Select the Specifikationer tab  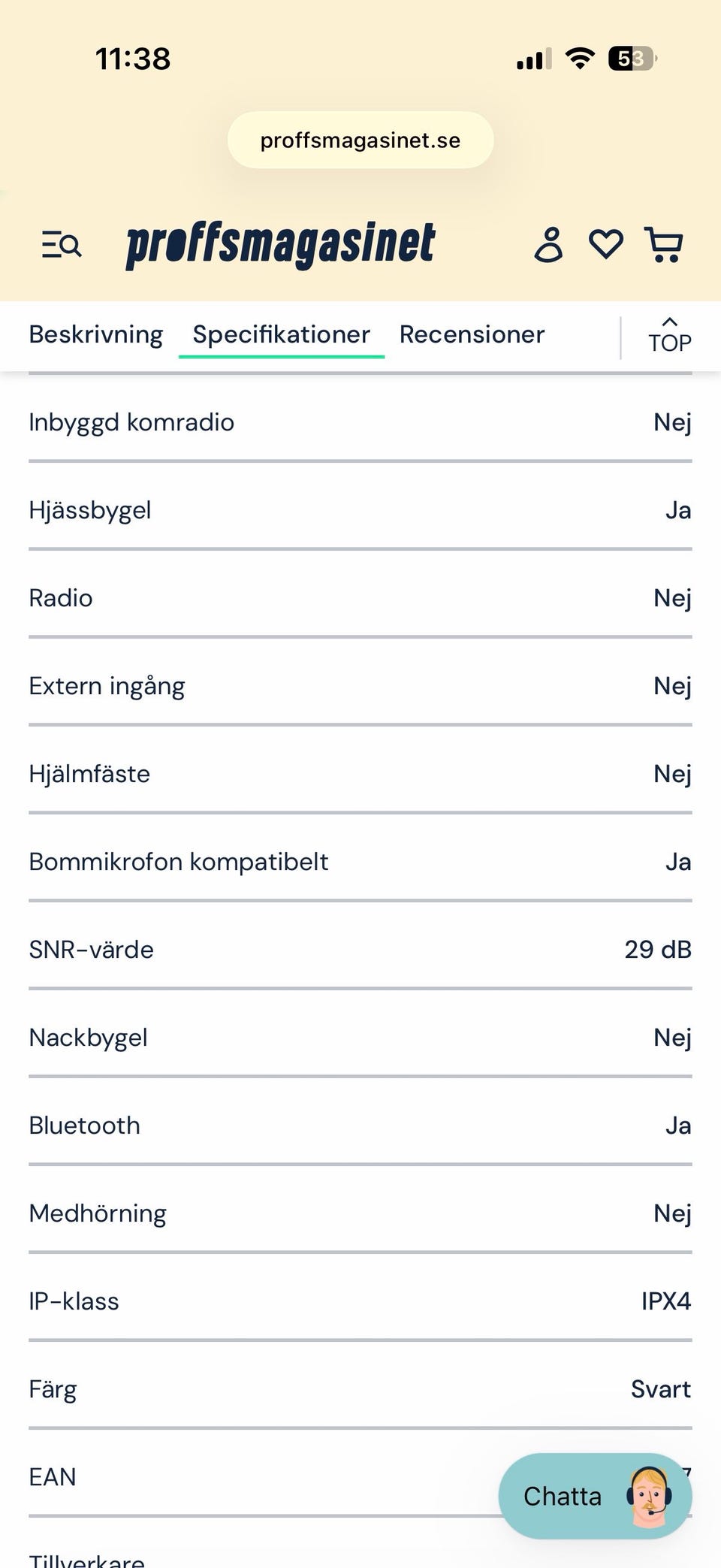click(281, 335)
